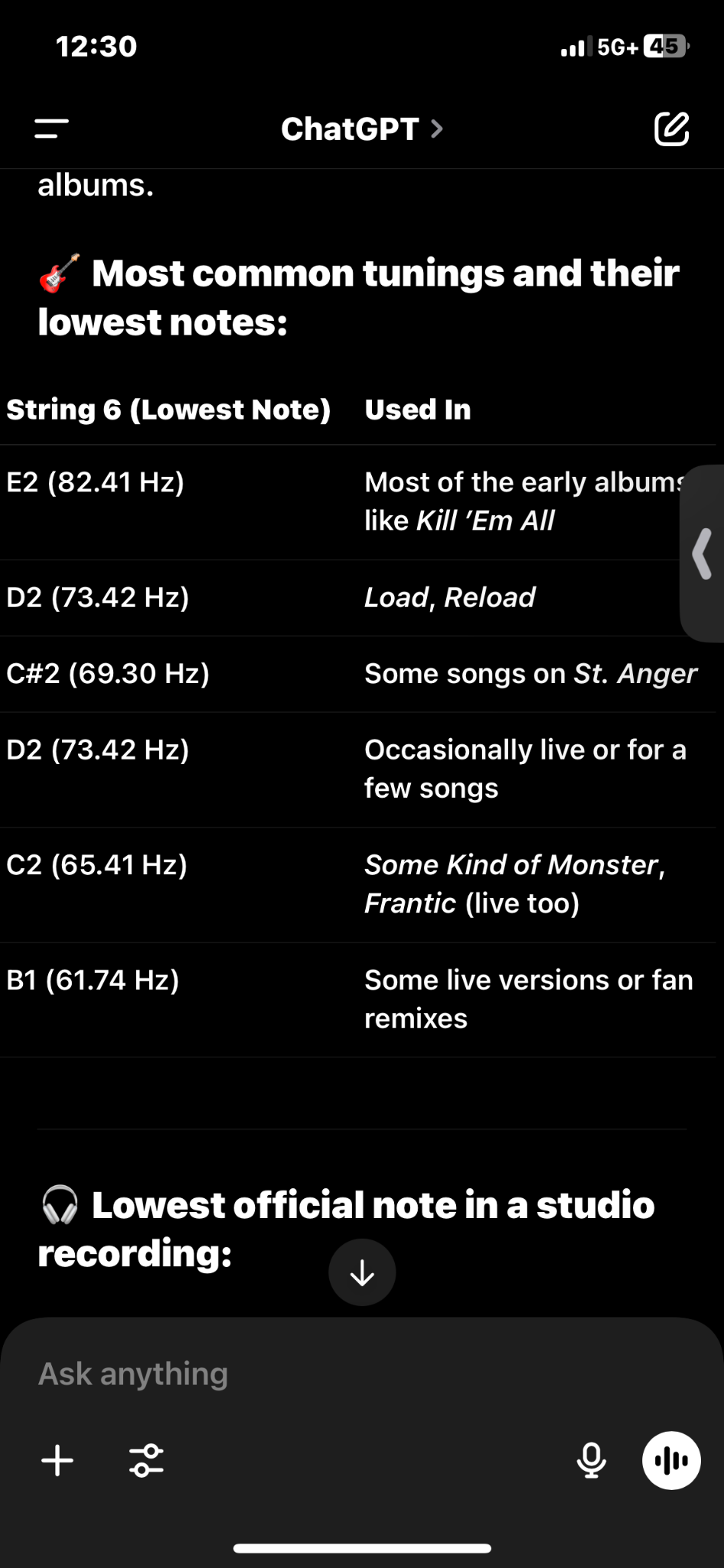This screenshot has height=1568, width=724.
Task: Open the ChatGPT model selector
Action: (361, 129)
